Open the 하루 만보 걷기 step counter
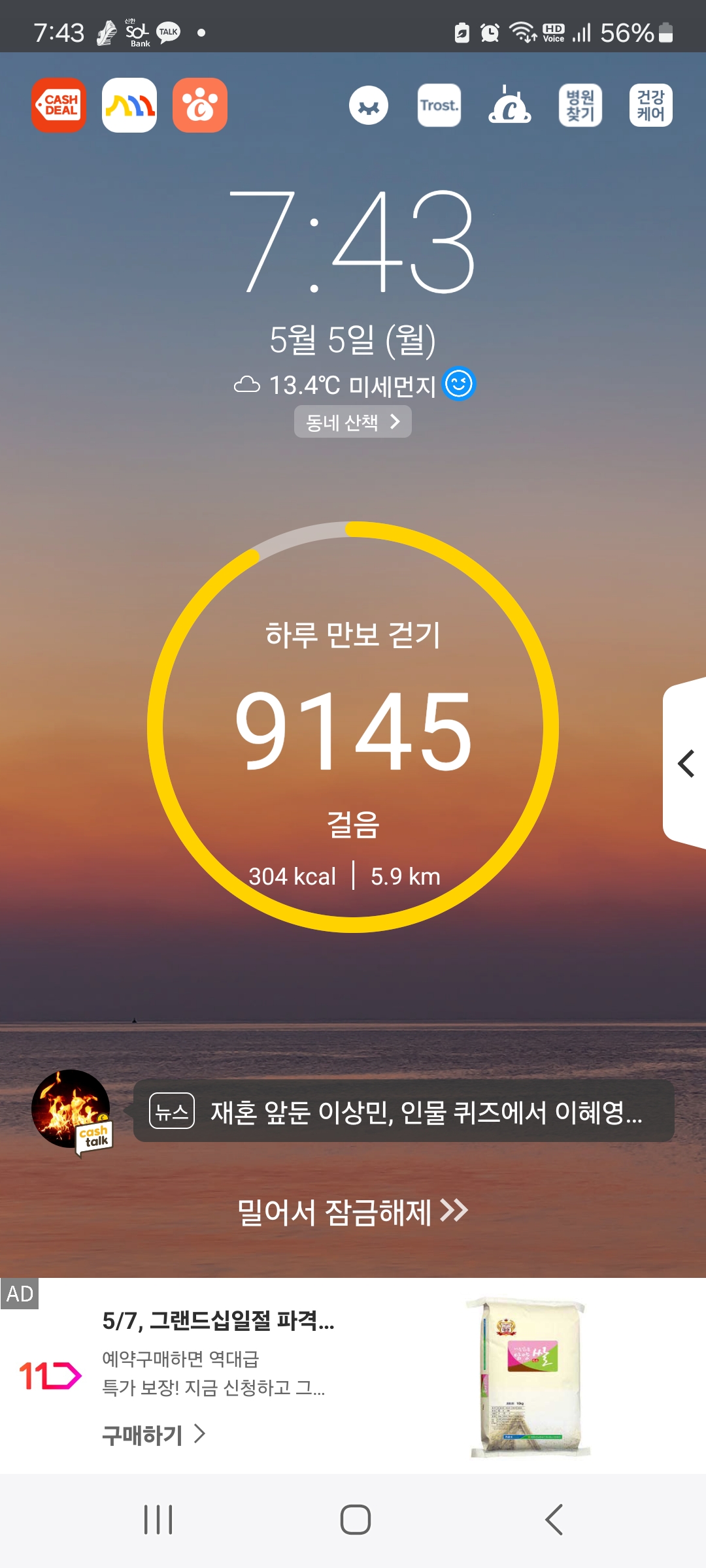This screenshot has width=706, height=1568. click(353, 727)
